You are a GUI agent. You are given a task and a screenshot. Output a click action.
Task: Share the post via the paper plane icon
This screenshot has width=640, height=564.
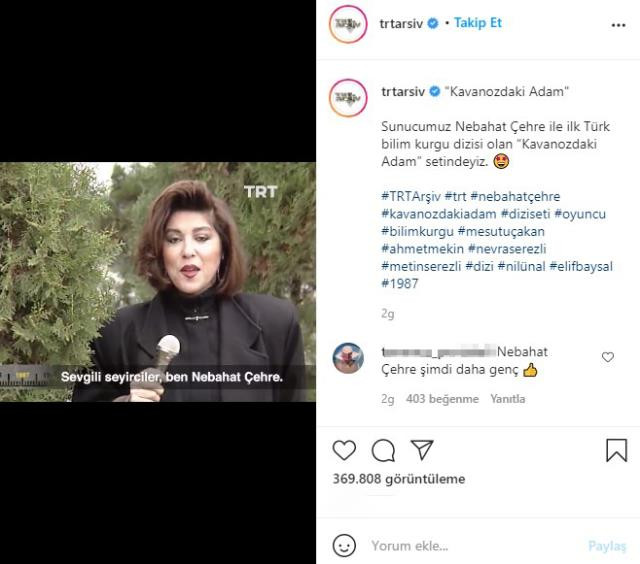pos(422,450)
